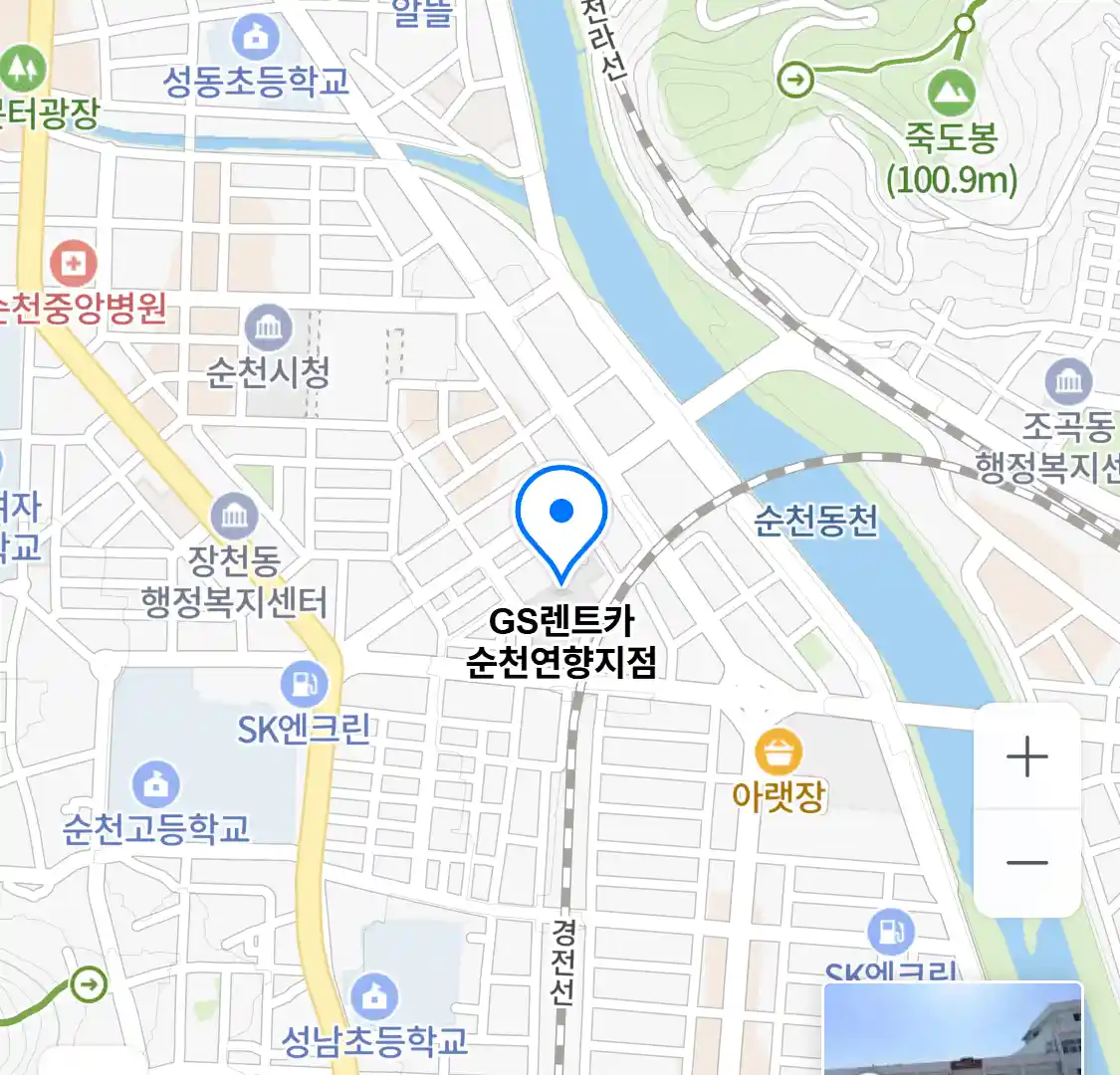Zoom out of the map
Image resolution: width=1120 pixels, height=1075 pixels.
point(1026,863)
